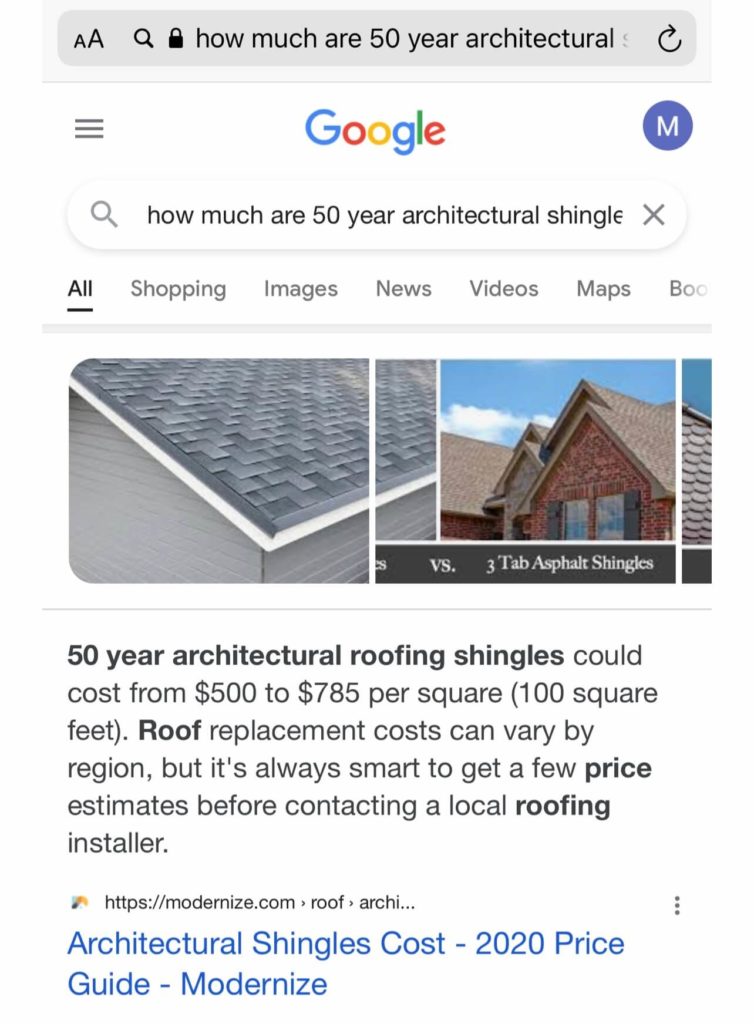Open the browser address bar

tap(400, 40)
